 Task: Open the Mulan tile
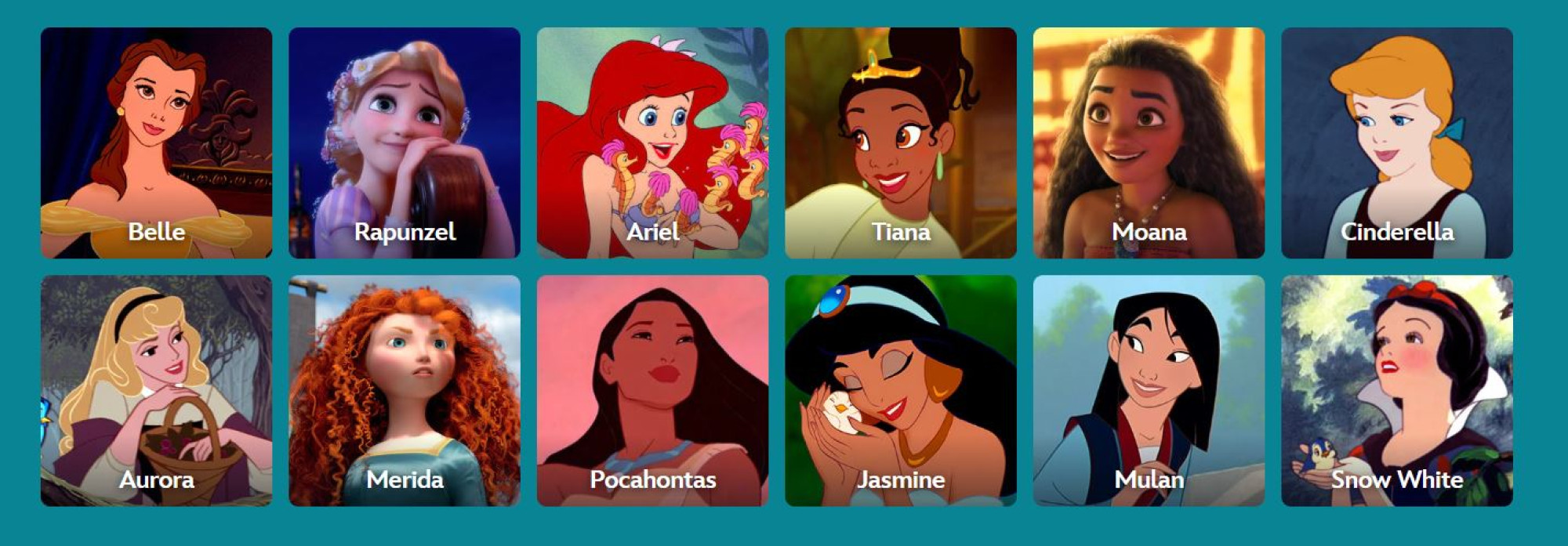tap(1149, 390)
